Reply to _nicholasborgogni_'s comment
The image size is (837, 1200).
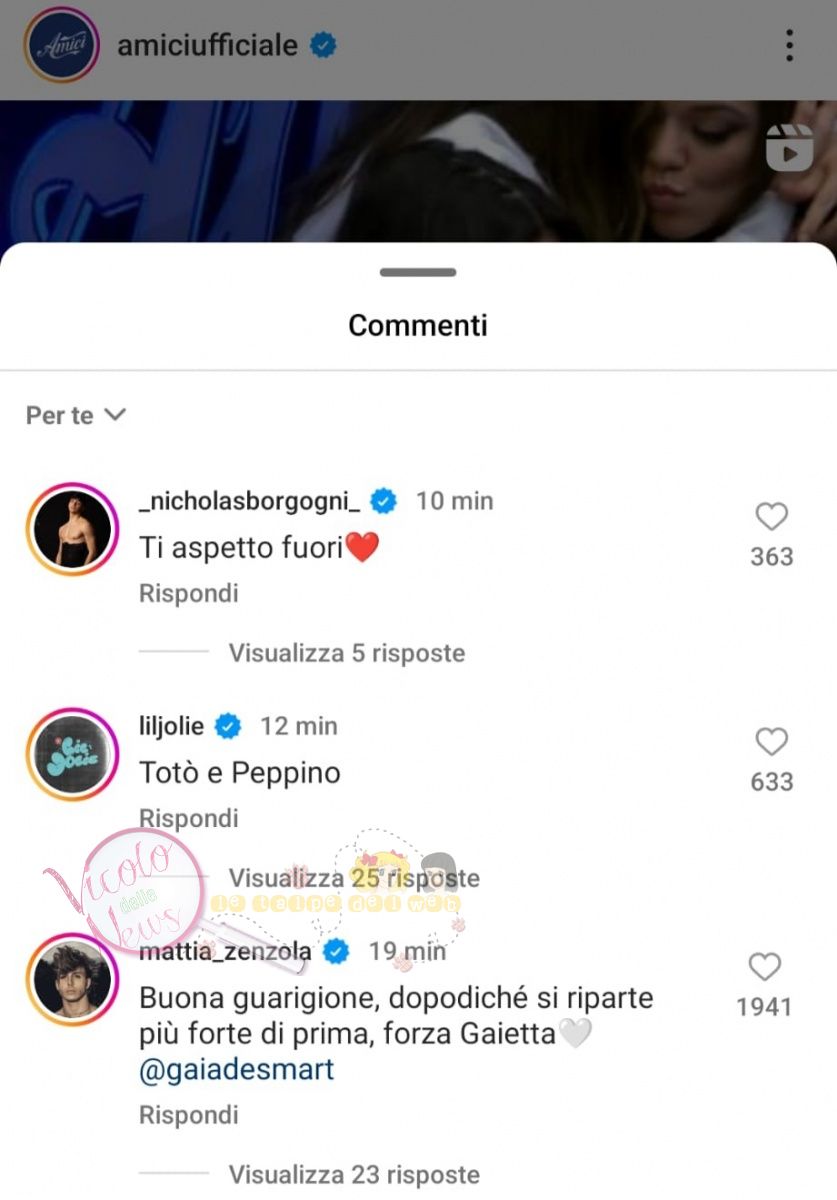[188, 593]
